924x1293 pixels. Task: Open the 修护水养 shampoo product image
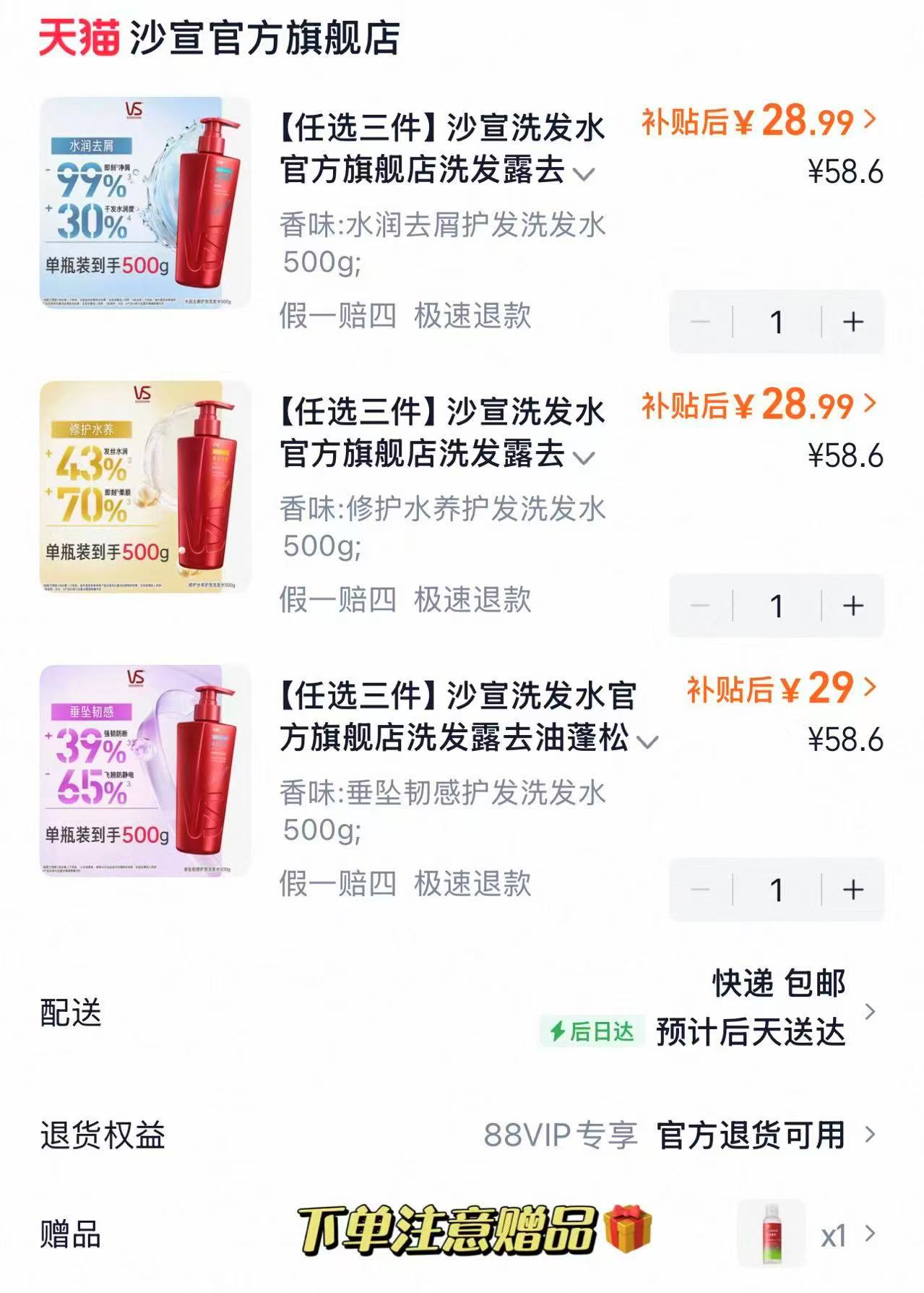[x=145, y=486]
